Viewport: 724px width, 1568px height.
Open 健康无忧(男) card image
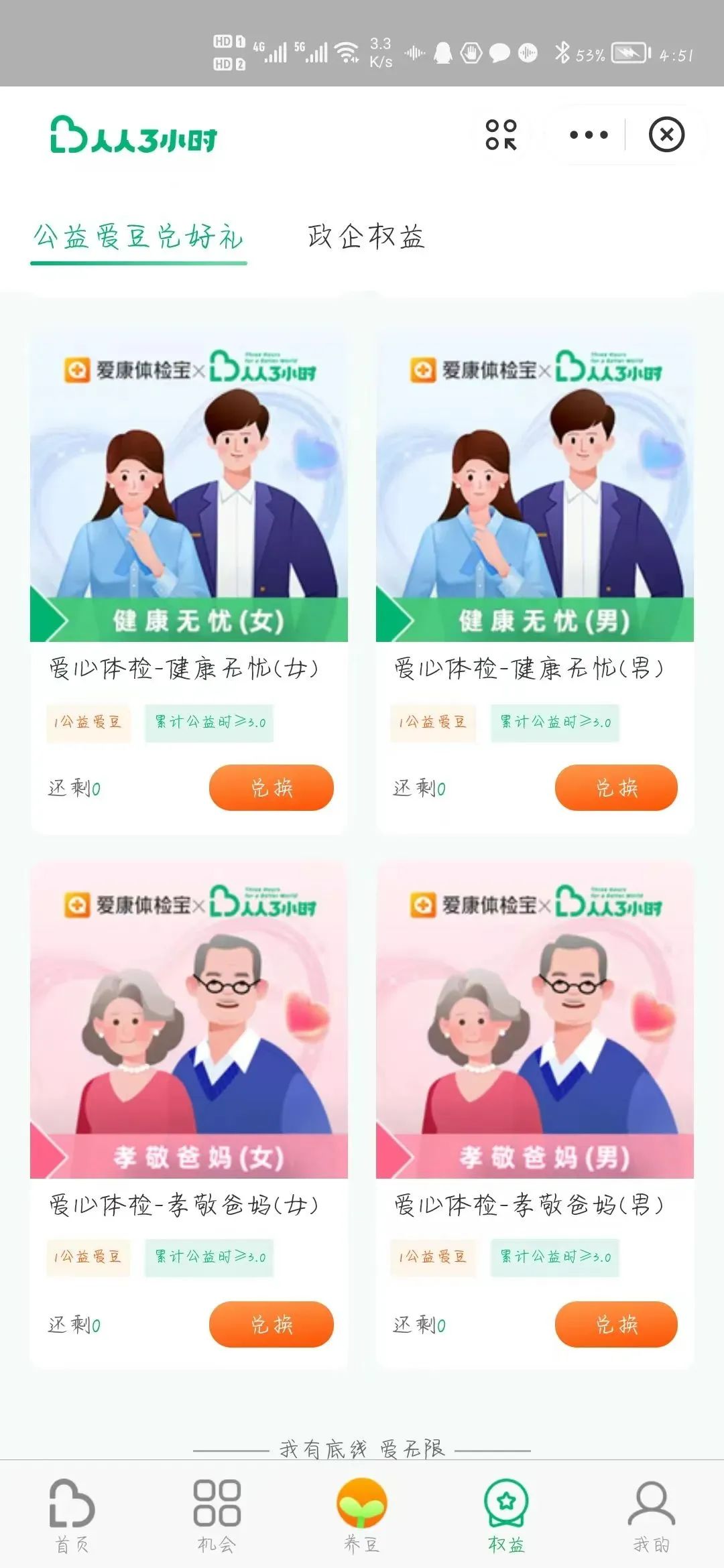[534, 486]
